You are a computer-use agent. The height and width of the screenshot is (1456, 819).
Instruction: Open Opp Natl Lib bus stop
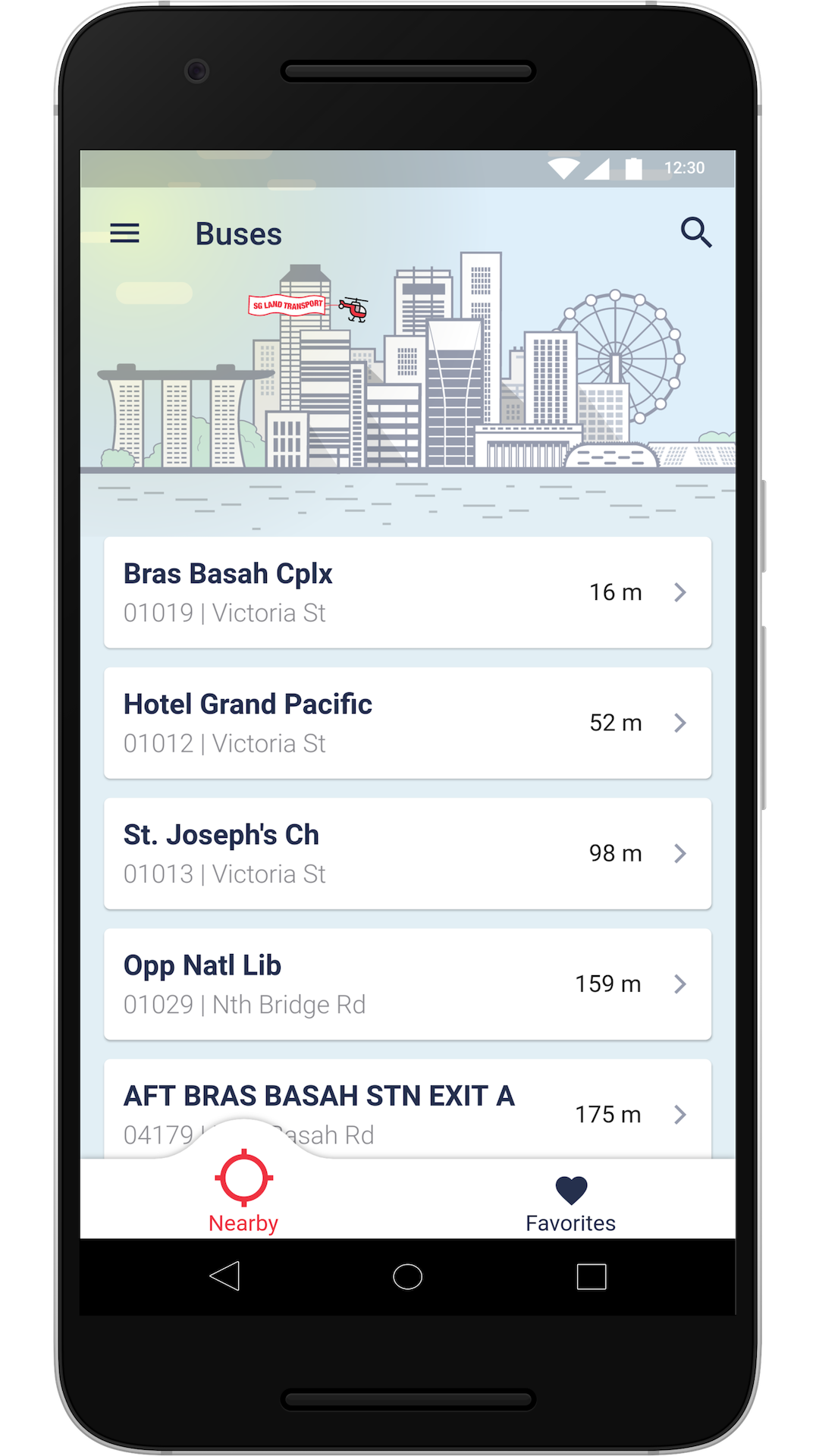pos(408,984)
